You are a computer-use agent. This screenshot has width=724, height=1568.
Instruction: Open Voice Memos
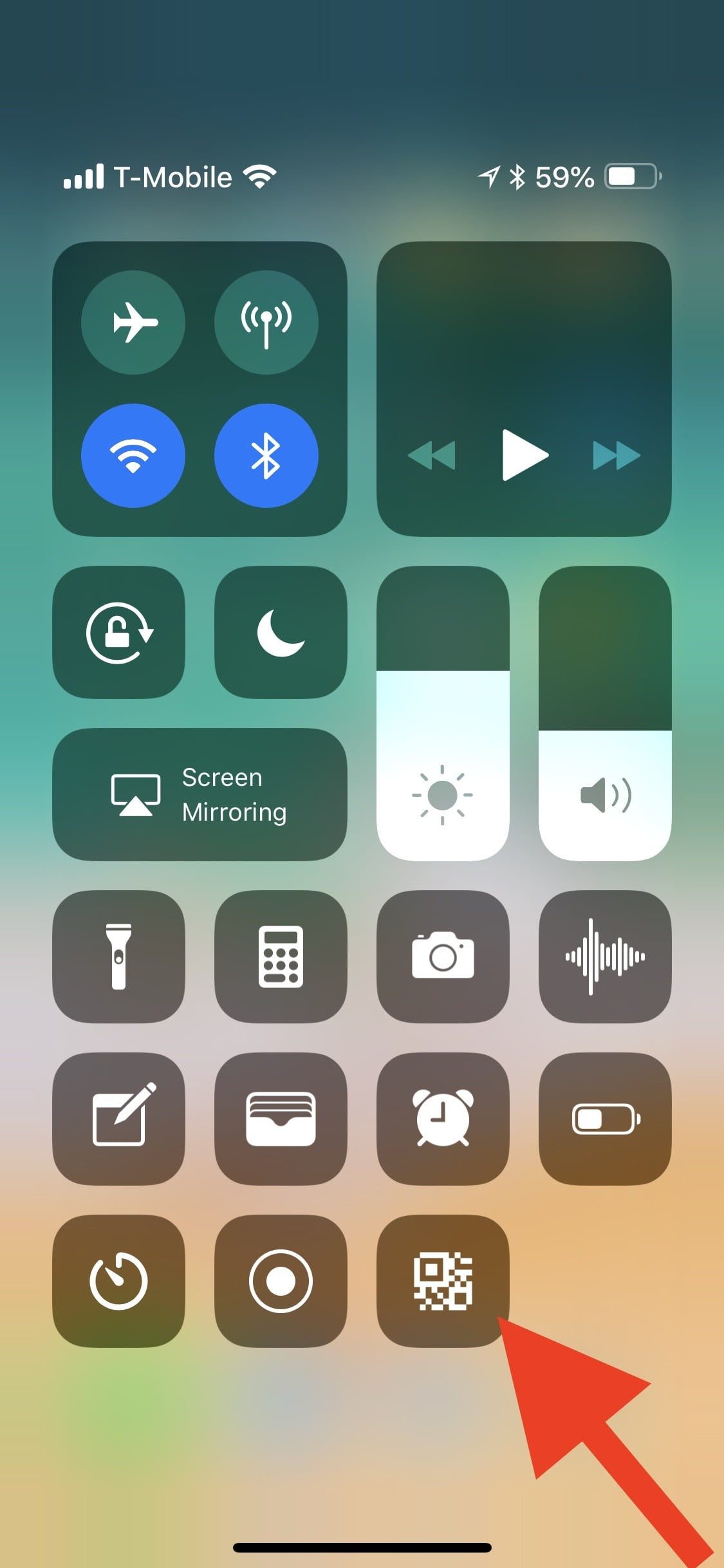(605, 957)
